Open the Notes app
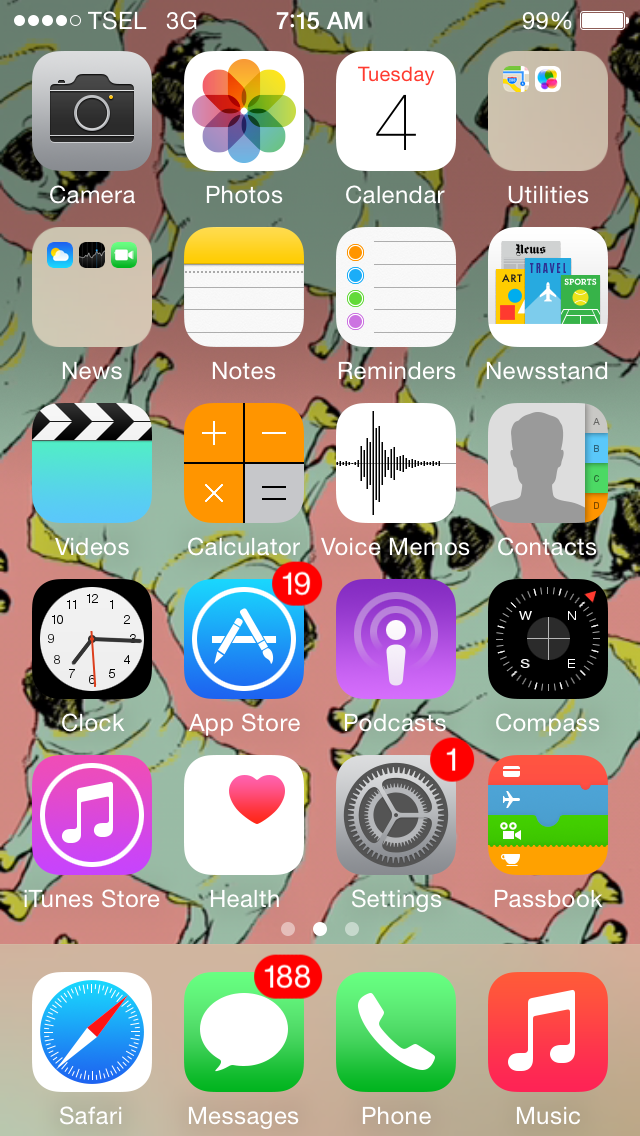640x1136 pixels. pos(244,287)
